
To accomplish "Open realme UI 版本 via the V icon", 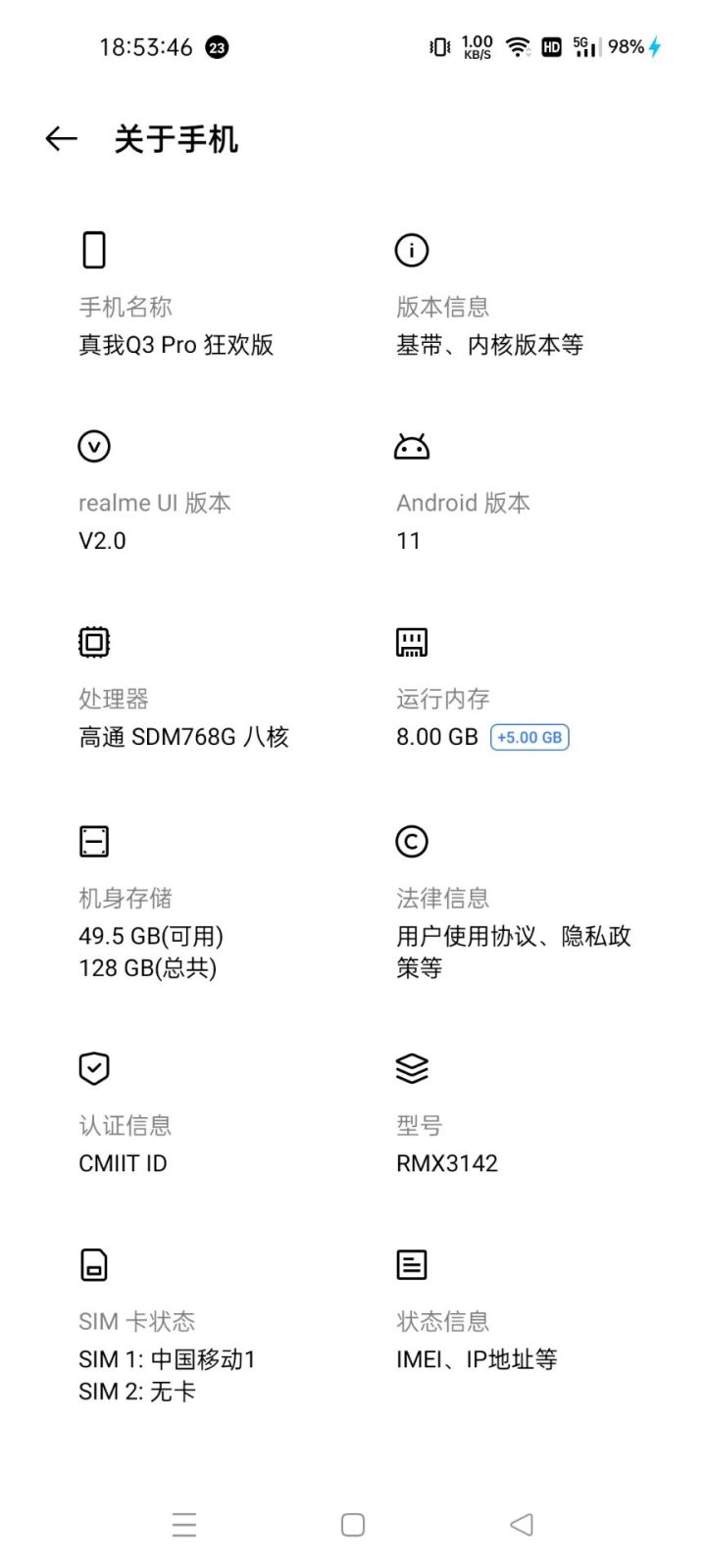I will (93, 447).
